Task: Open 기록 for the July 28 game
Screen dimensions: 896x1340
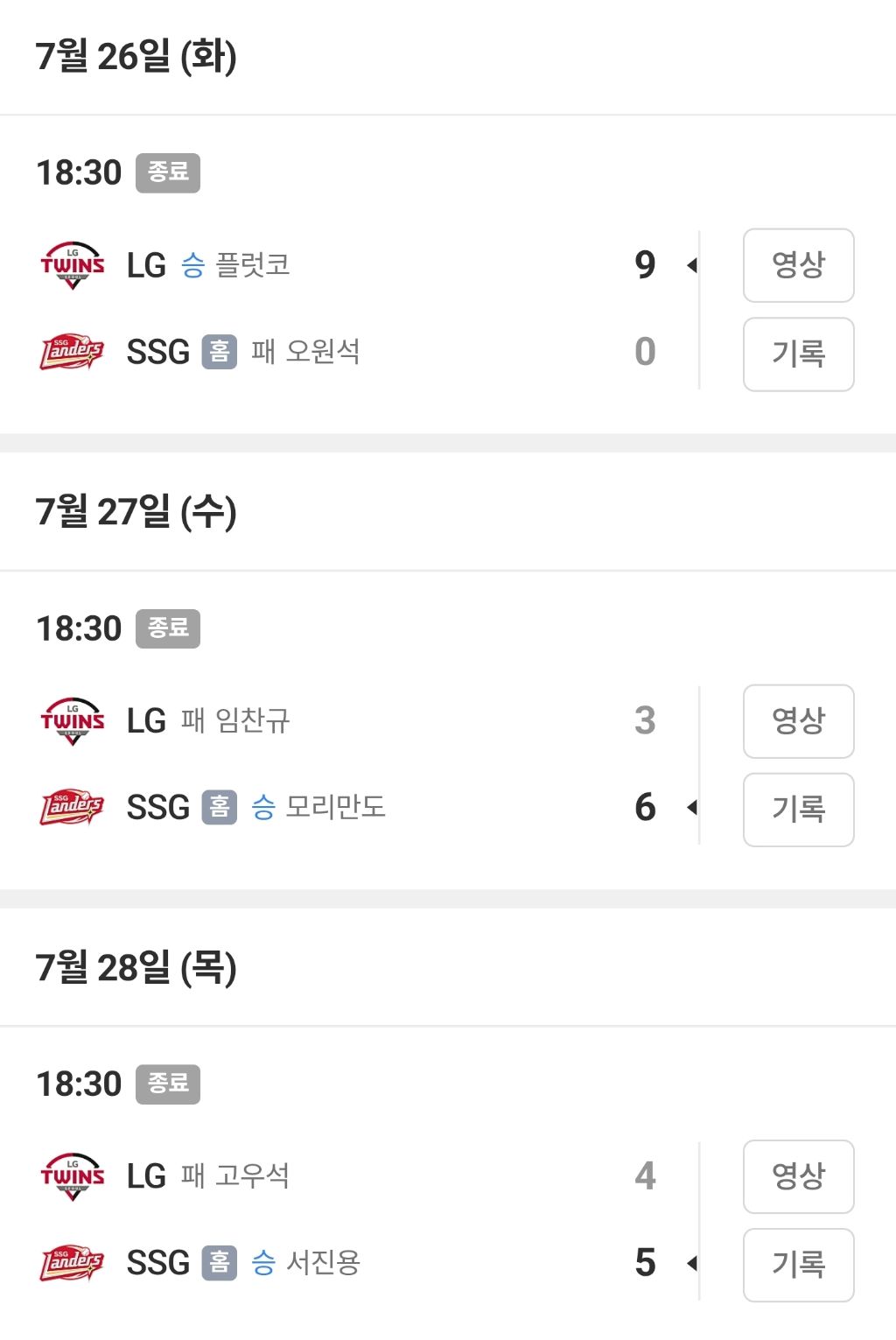Action: point(798,1265)
